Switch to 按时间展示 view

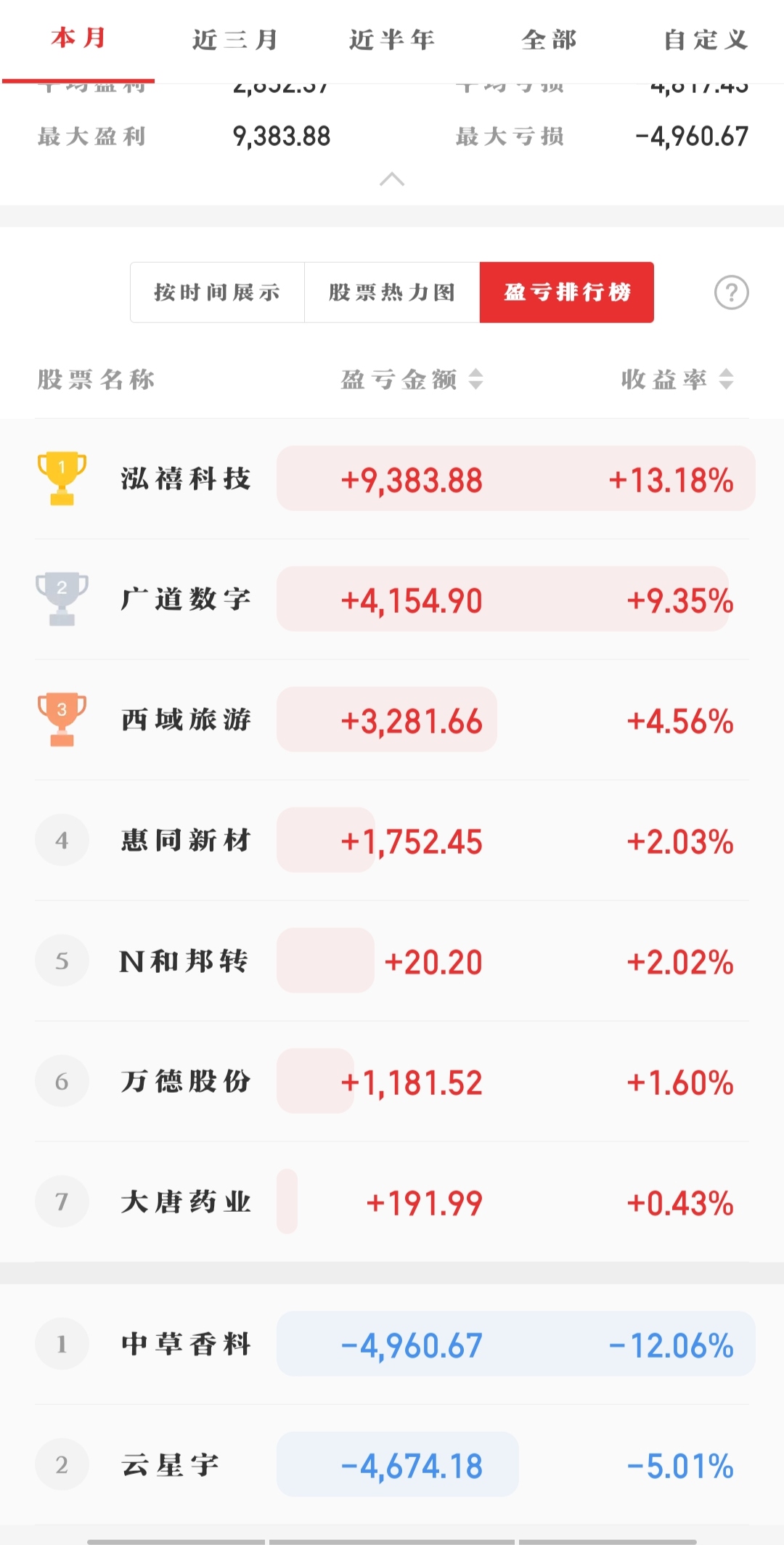click(x=217, y=293)
